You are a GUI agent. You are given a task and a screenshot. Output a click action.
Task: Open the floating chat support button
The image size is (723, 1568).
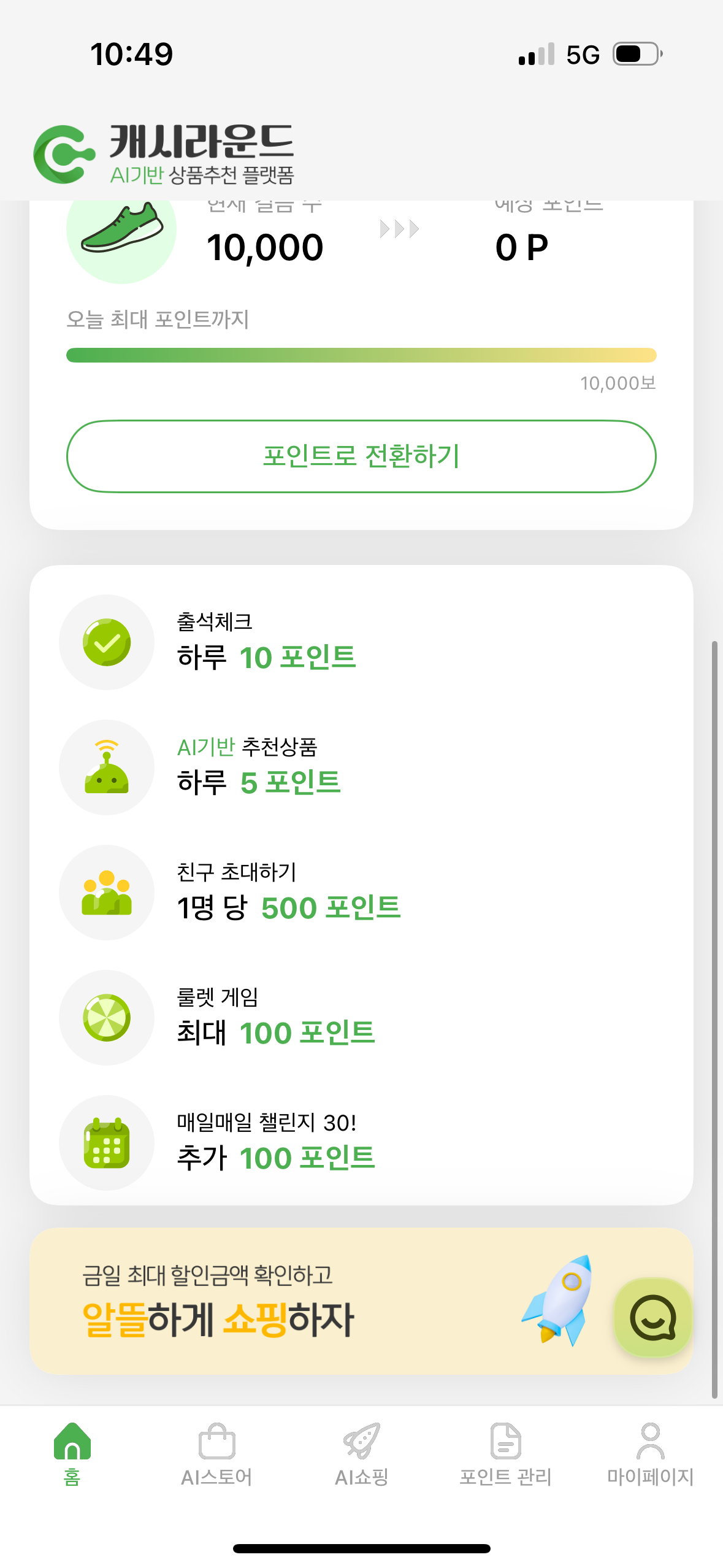pyautogui.click(x=653, y=1318)
